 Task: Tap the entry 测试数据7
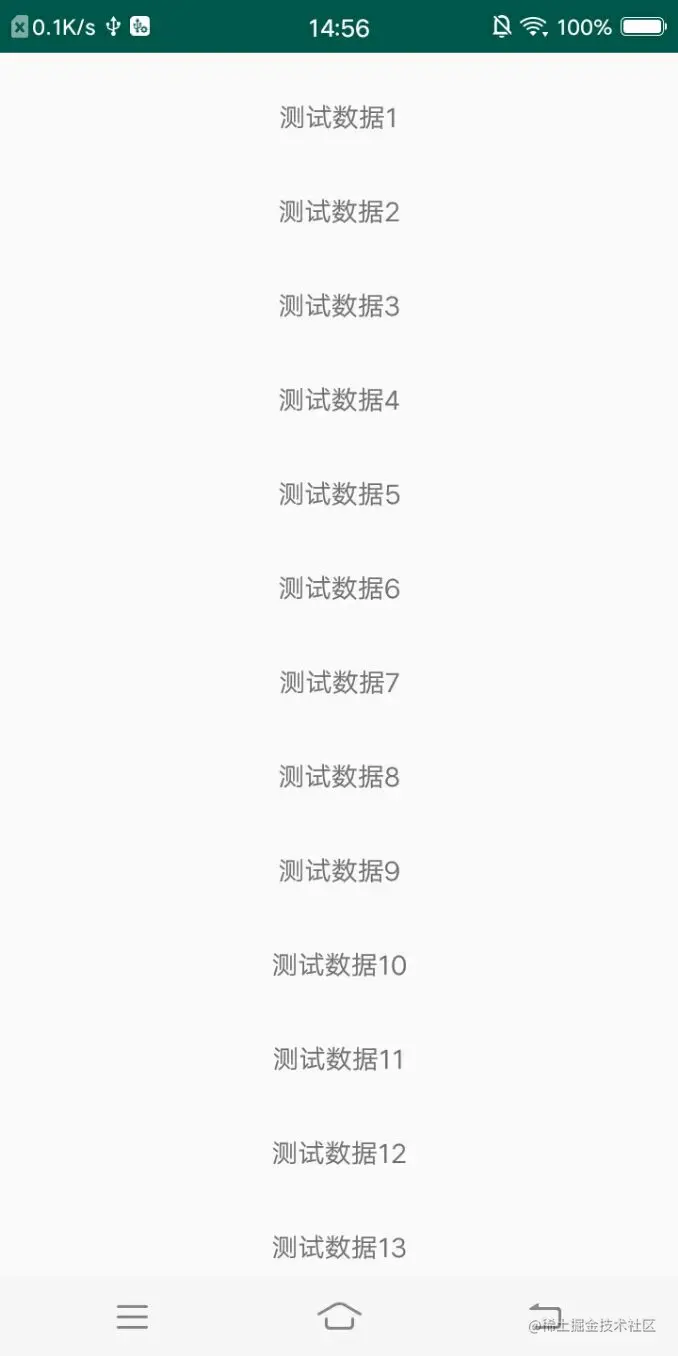[338, 683]
